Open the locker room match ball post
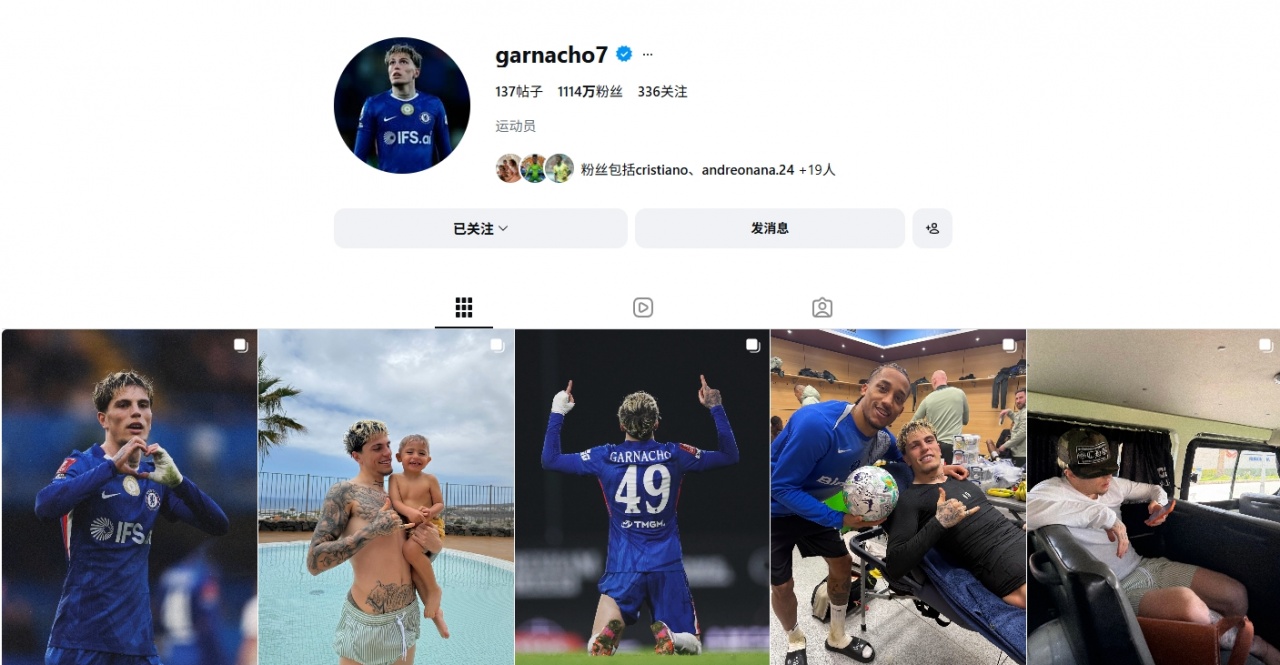This screenshot has width=1280, height=665. 898,497
